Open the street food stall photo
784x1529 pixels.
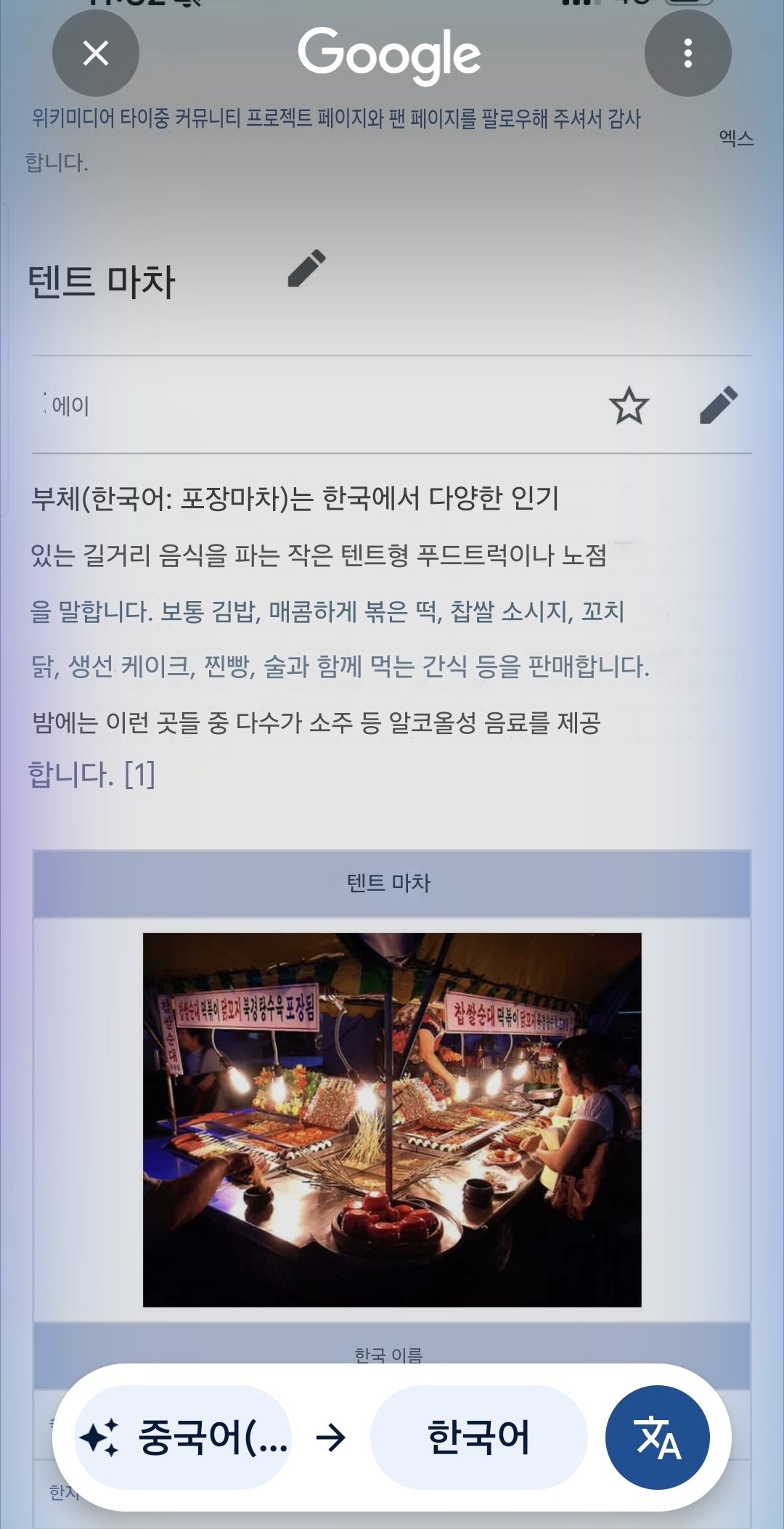pos(392,1120)
